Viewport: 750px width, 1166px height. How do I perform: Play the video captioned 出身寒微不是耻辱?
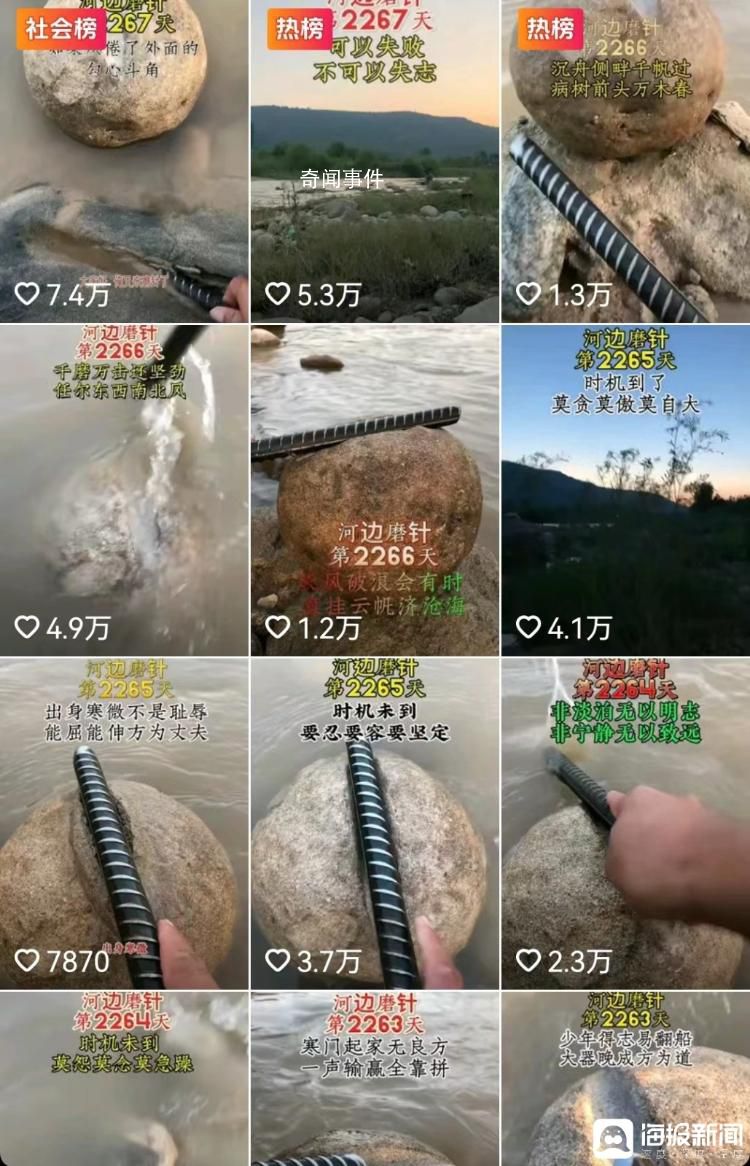click(x=124, y=822)
